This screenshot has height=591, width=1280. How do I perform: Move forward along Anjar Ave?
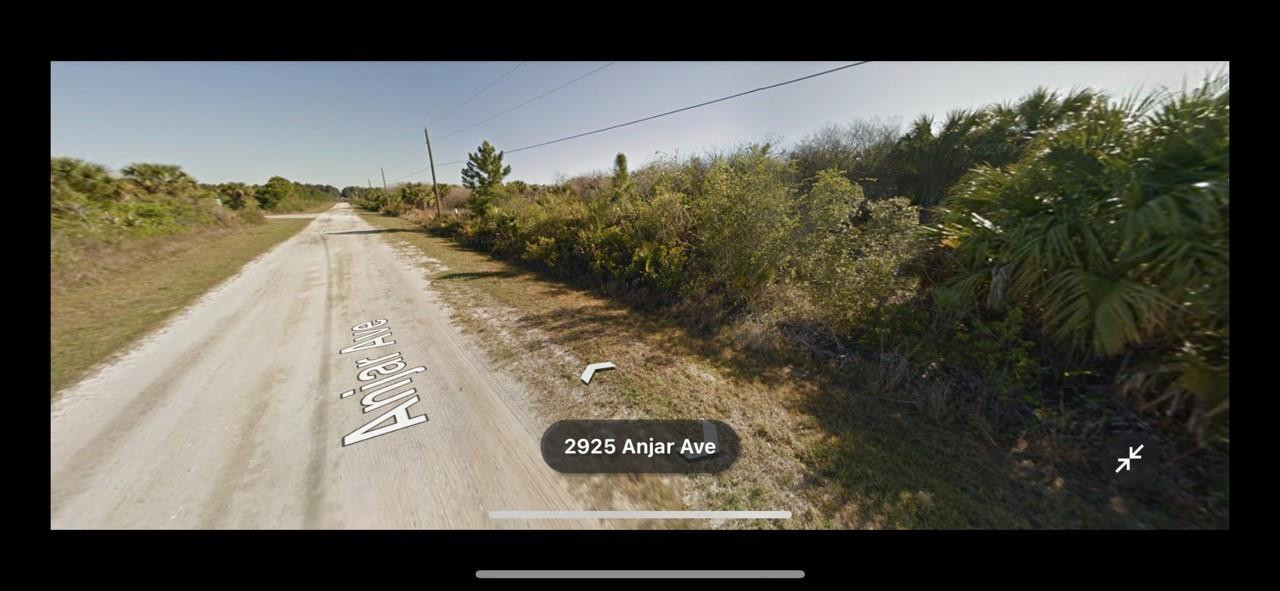[597, 372]
